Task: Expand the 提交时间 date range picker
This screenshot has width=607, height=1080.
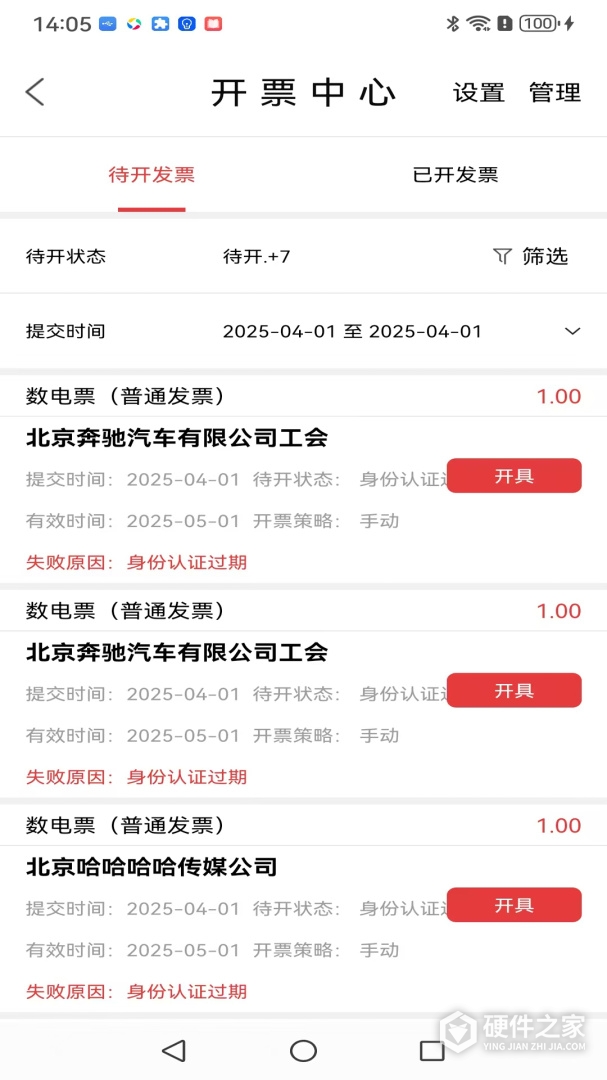Action: pyautogui.click(x=572, y=331)
